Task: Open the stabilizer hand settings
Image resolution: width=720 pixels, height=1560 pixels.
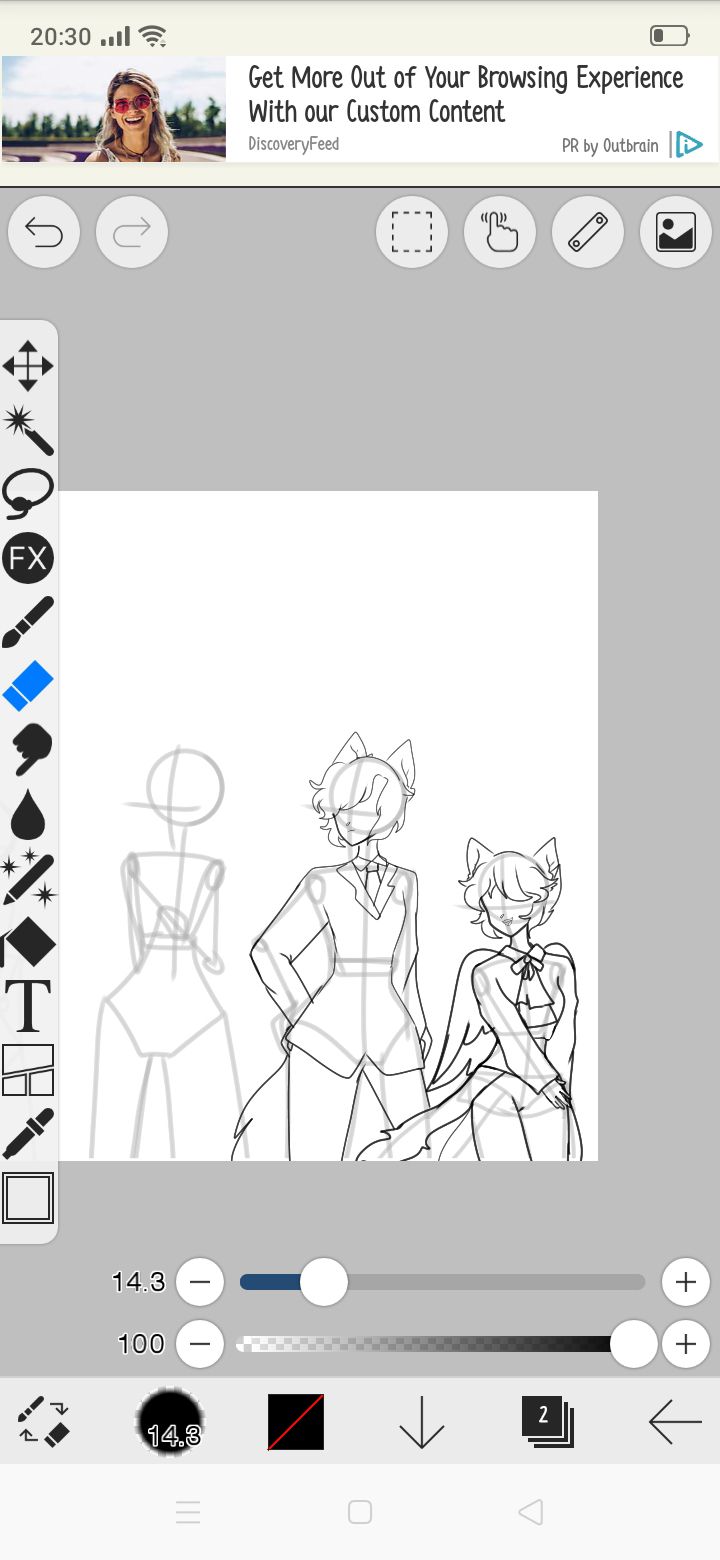Action: (x=500, y=233)
